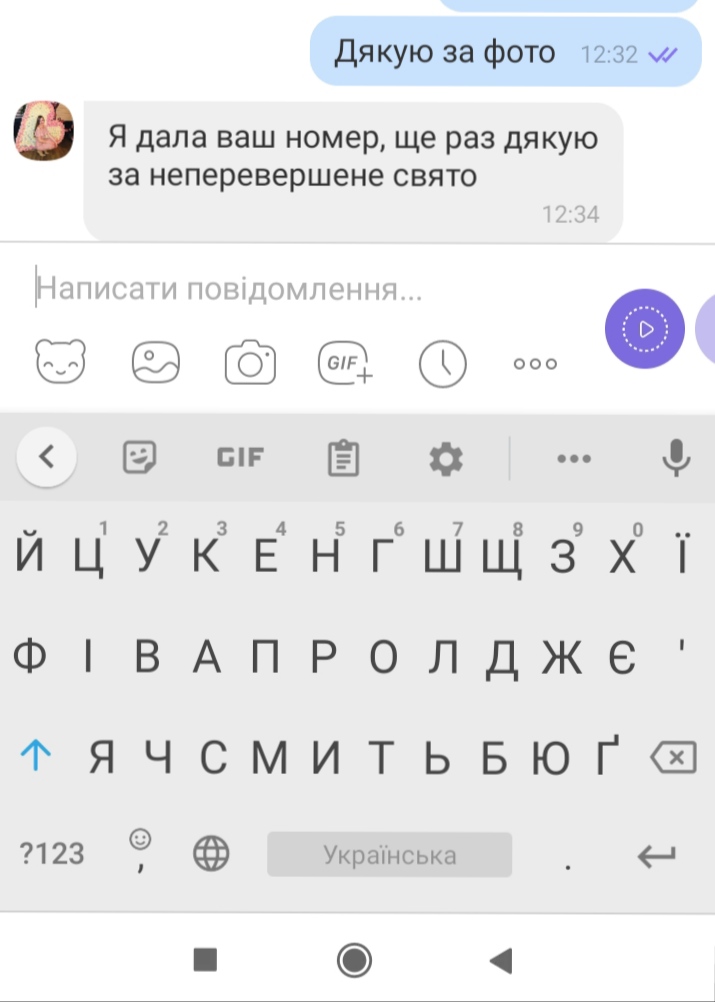Open the timed message clock icon

point(442,362)
